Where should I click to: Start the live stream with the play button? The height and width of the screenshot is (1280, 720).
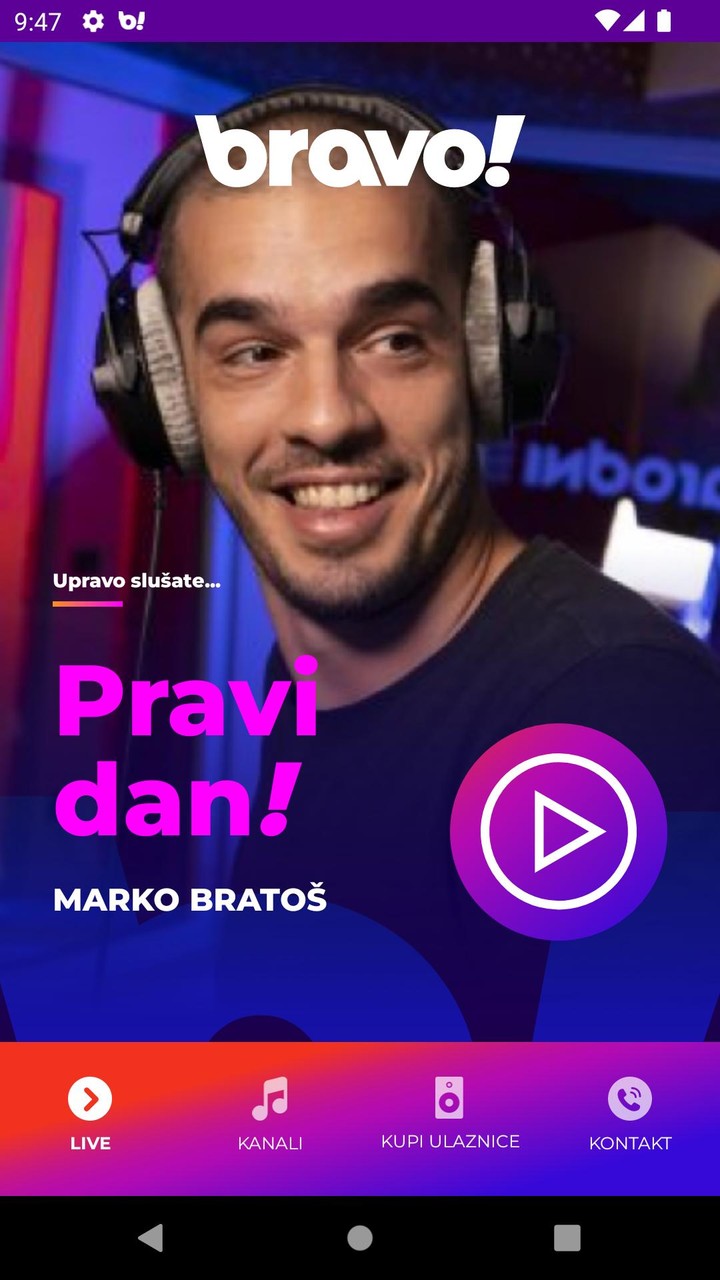(x=558, y=831)
